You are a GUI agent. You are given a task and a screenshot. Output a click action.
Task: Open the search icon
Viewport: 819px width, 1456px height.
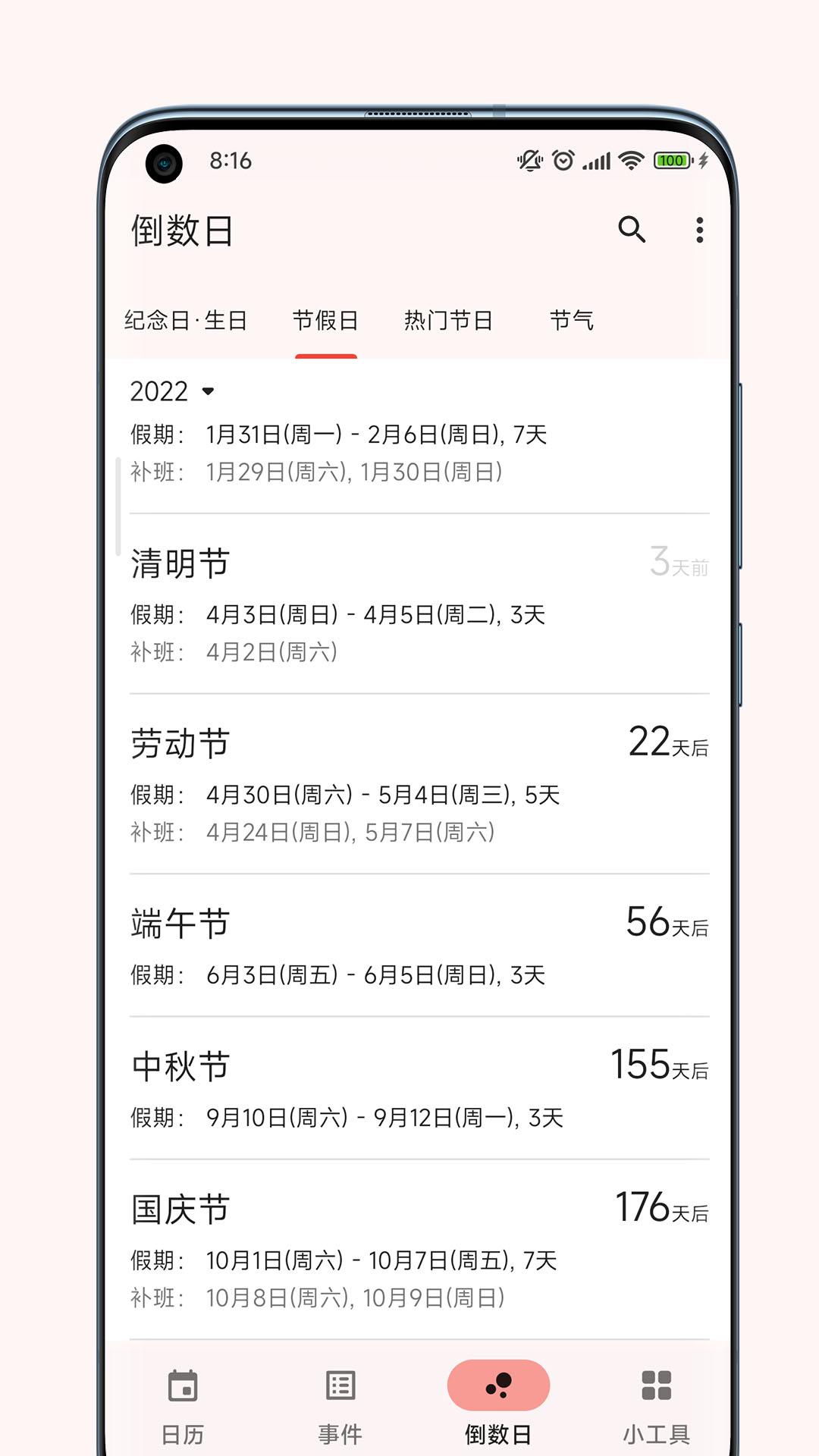(632, 231)
